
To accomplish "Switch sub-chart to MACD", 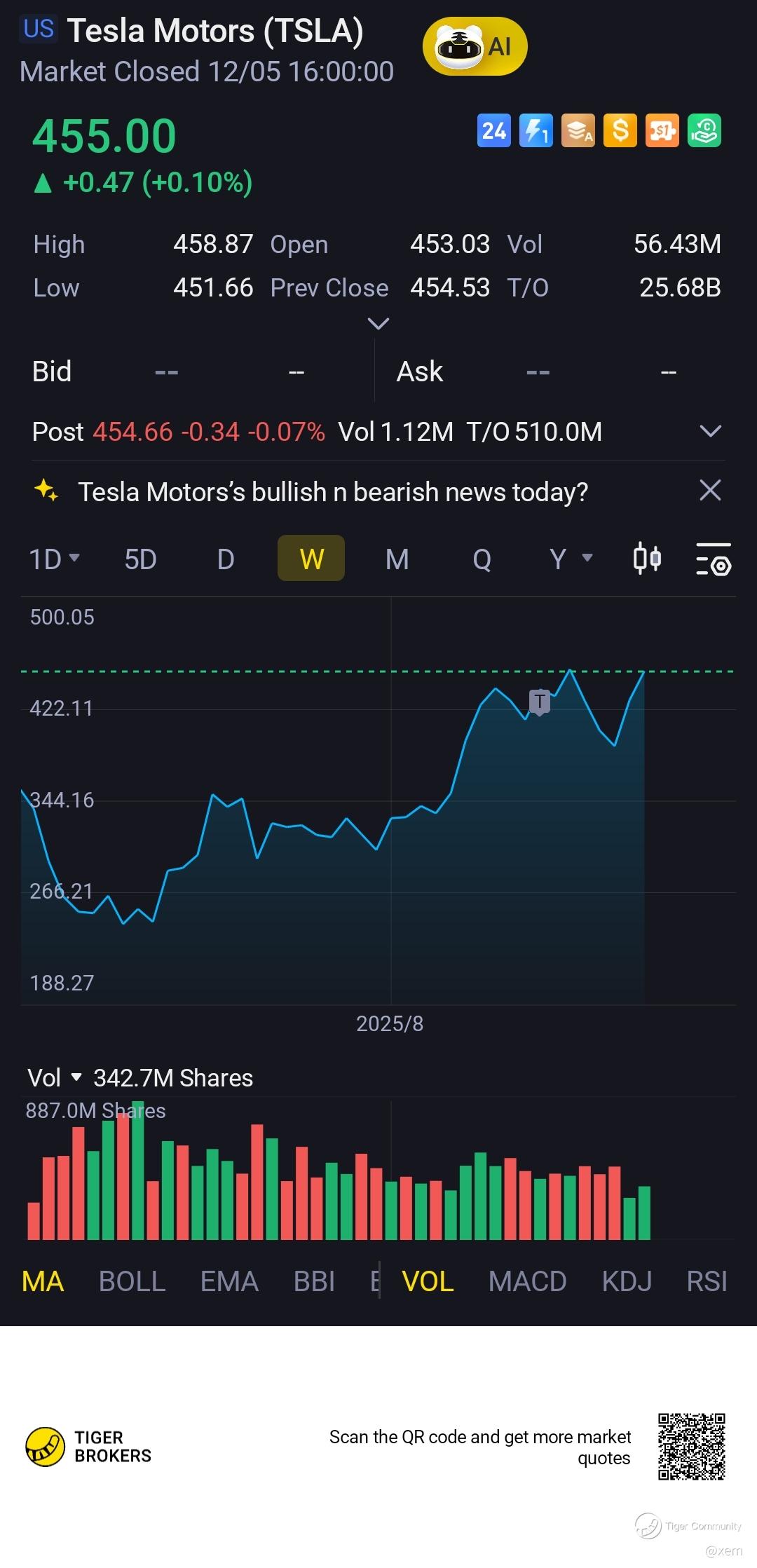I will tap(527, 1282).
